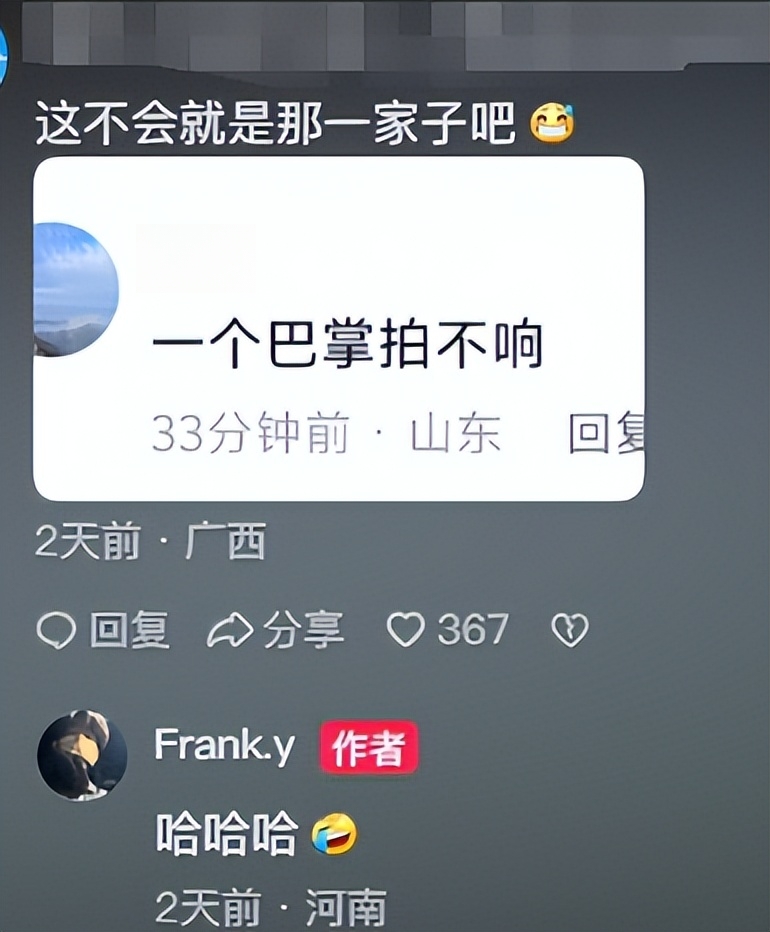The width and height of the screenshot is (770, 932).
Task: Like the comment with 367 likes
Action: coord(406,630)
